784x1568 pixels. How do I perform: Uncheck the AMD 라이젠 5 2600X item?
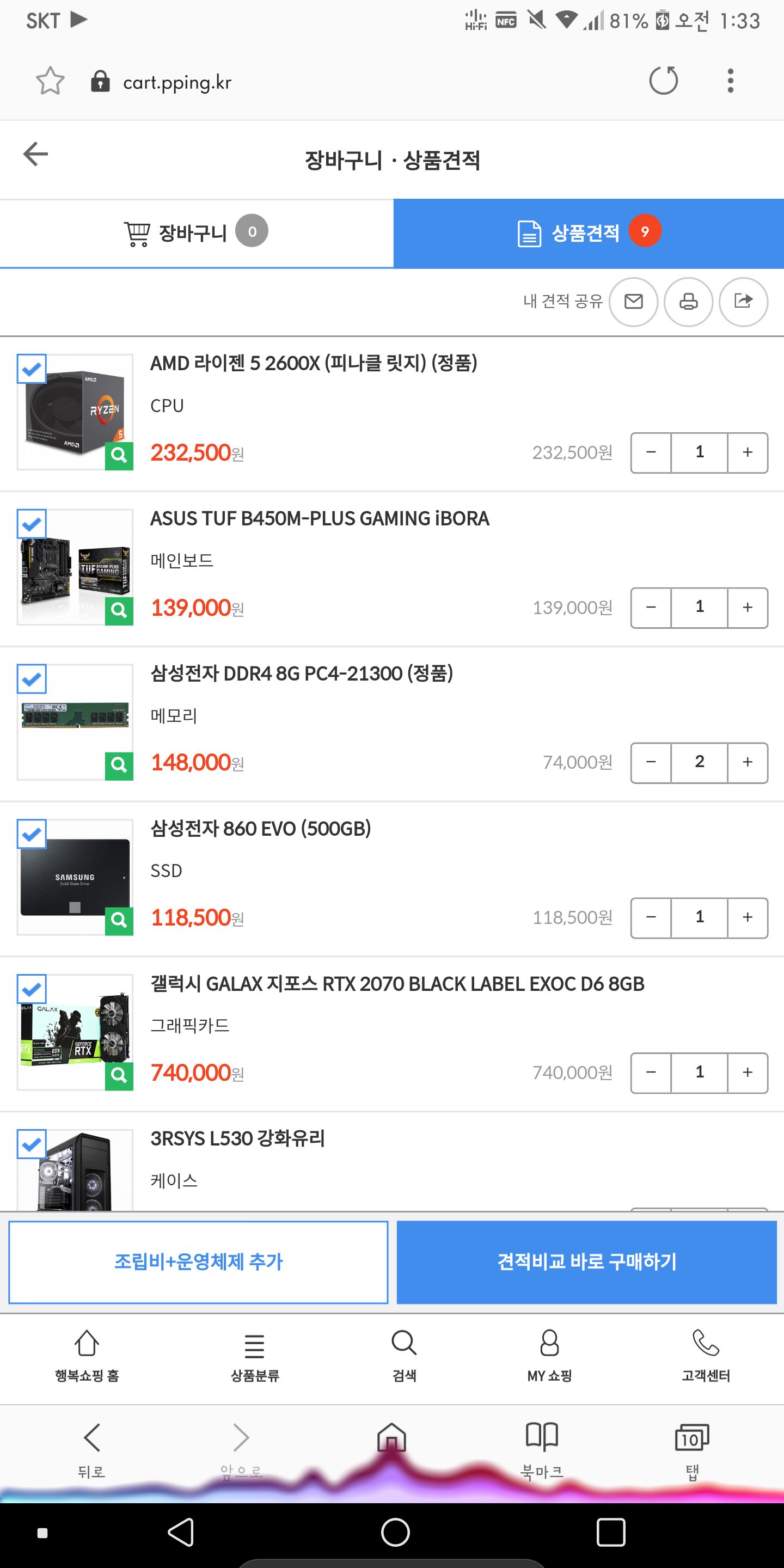[32, 369]
